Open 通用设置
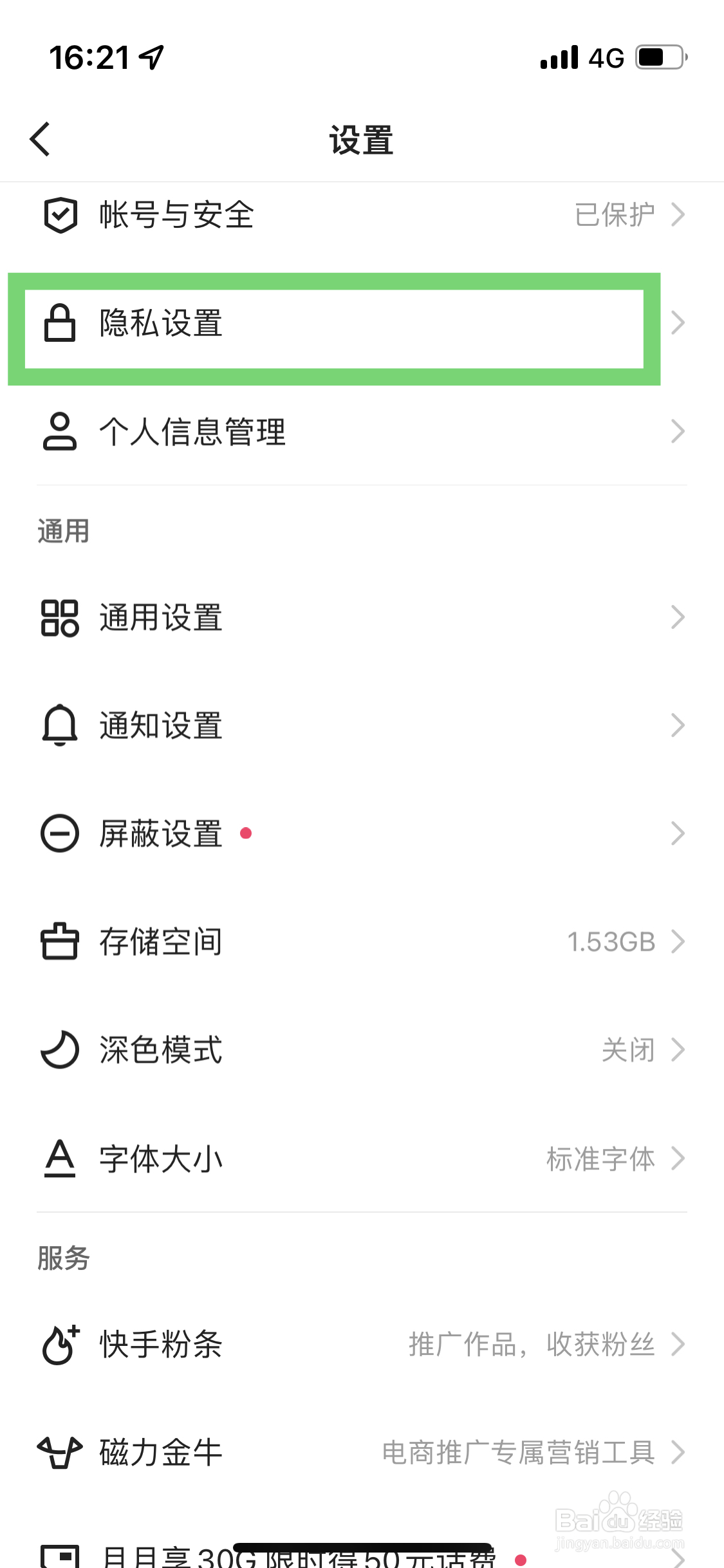Viewport: 724px width, 1568px height. coord(362,617)
